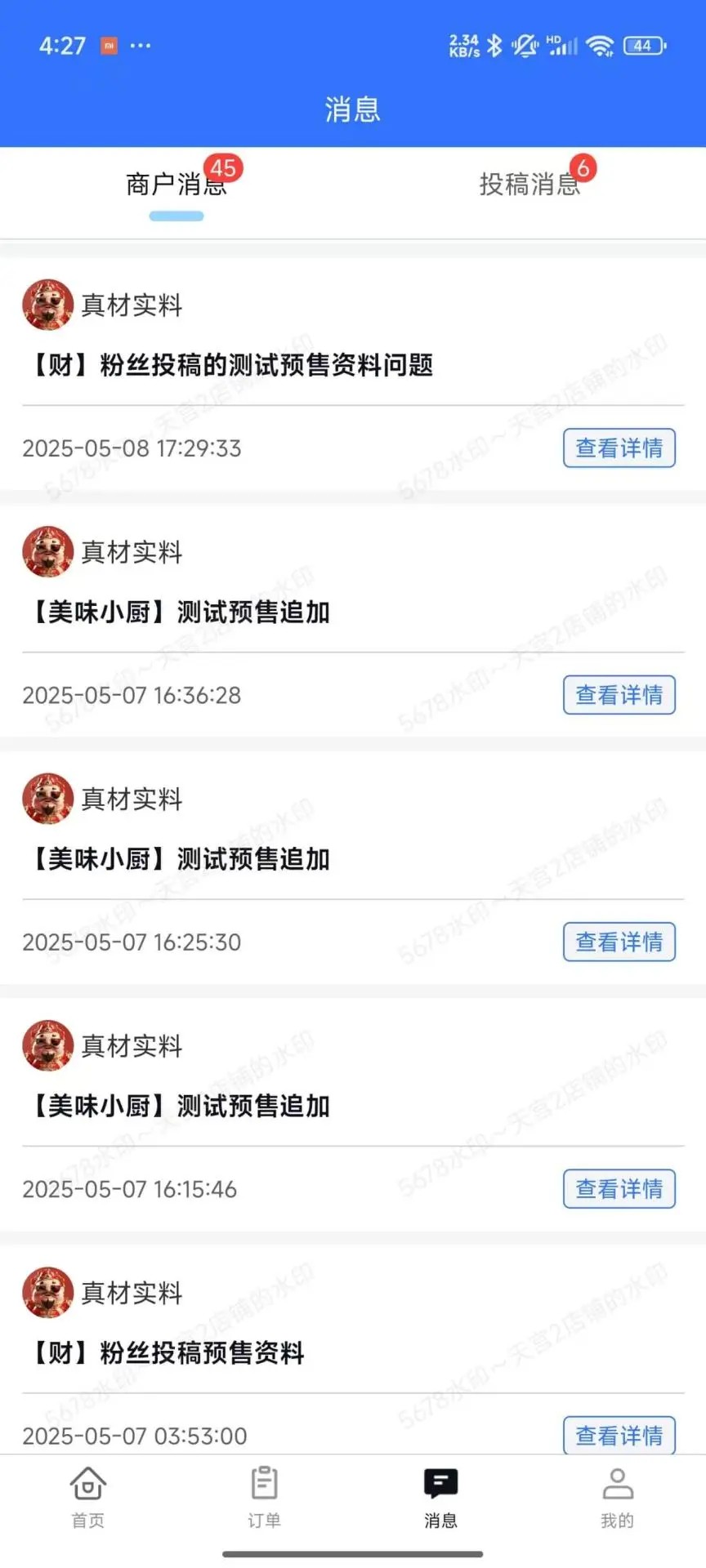Screen dimensions: 706x1568
Task: Open message 【财】粉丝投稿预售资料
Action: [168, 1353]
